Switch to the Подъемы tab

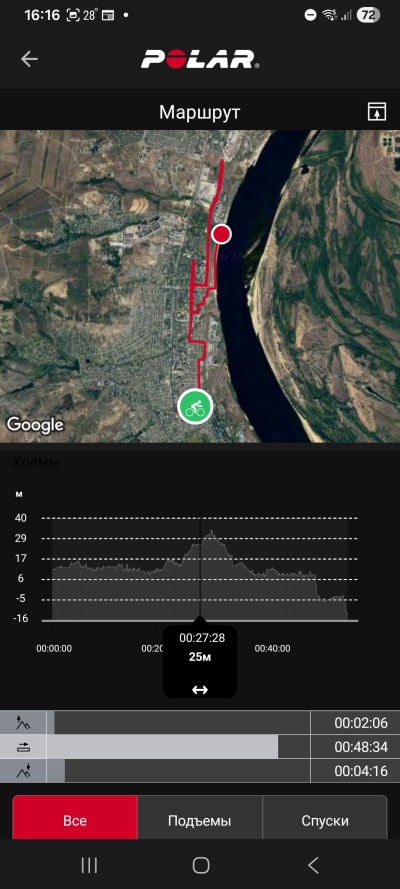[x=199, y=820]
